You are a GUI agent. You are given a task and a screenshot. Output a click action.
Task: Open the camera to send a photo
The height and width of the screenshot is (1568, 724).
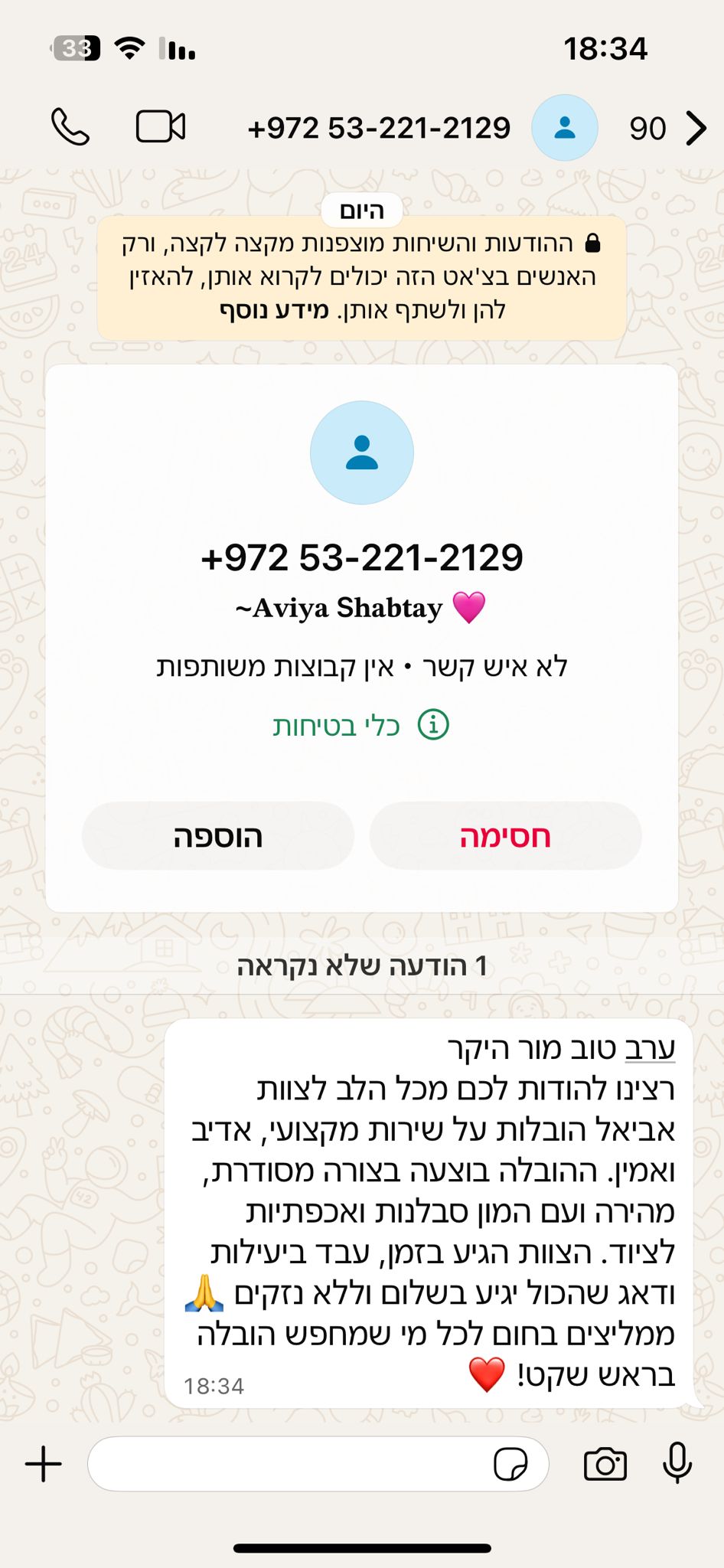(x=605, y=1465)
